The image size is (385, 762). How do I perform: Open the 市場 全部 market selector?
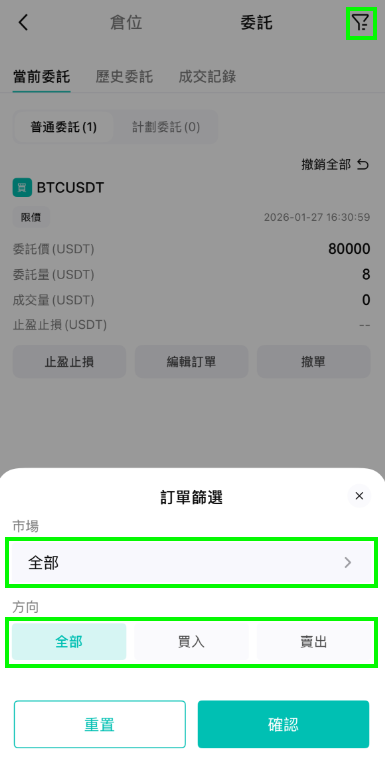(x=191, y=563)
